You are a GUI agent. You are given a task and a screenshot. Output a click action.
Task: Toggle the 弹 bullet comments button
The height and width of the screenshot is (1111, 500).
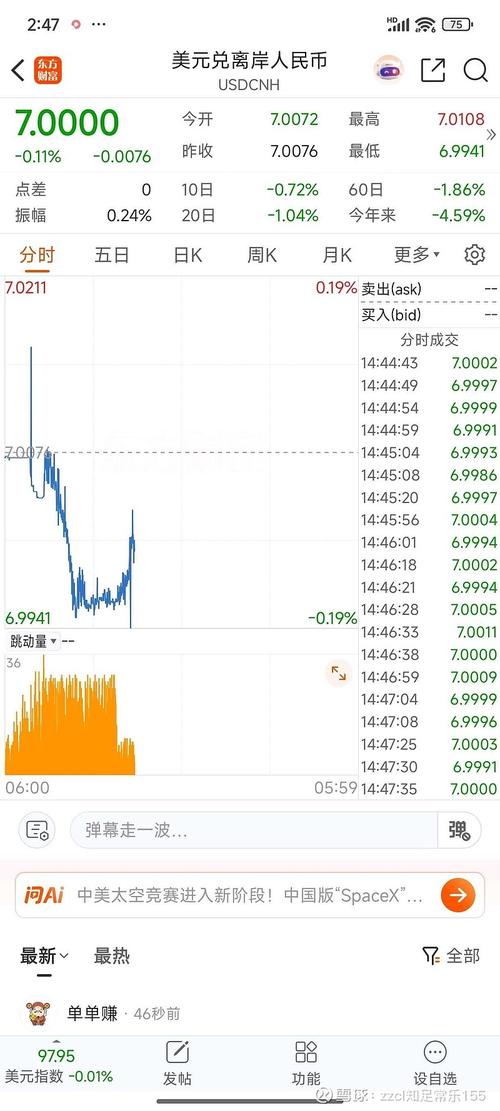pos(460,830)
